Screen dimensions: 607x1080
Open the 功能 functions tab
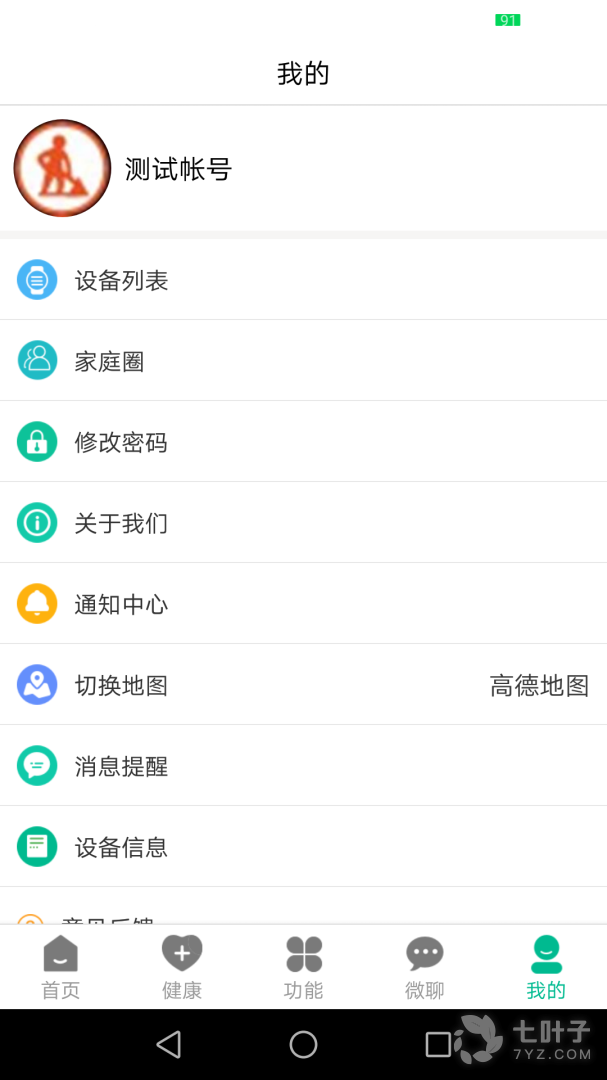303,967
